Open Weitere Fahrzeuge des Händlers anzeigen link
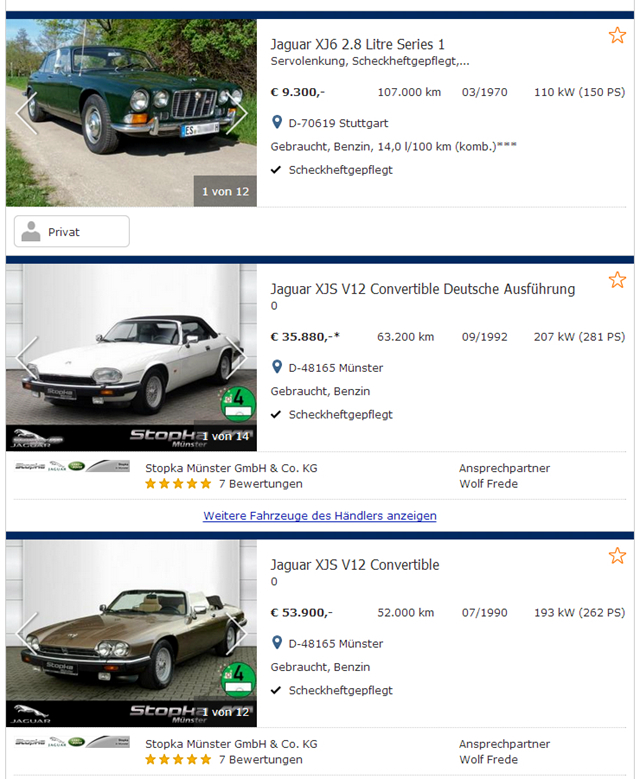This screenshot has height=779, width=640. point(320,516)
